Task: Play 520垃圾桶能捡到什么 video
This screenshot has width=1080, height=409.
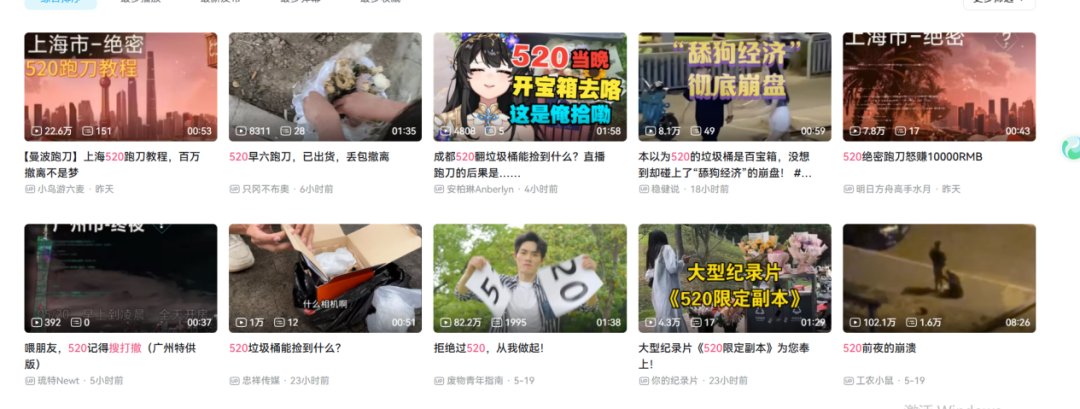Action: [x=324, y=278]
